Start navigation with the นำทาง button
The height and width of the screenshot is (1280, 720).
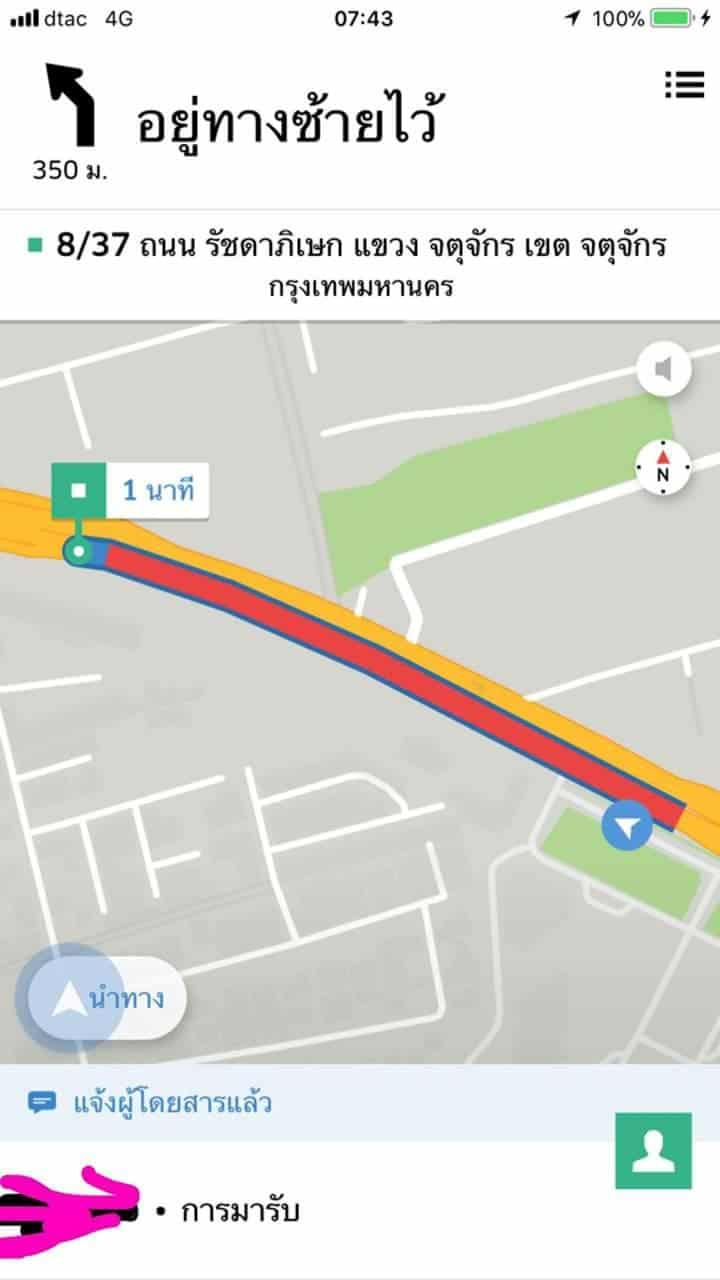point(106,998)
